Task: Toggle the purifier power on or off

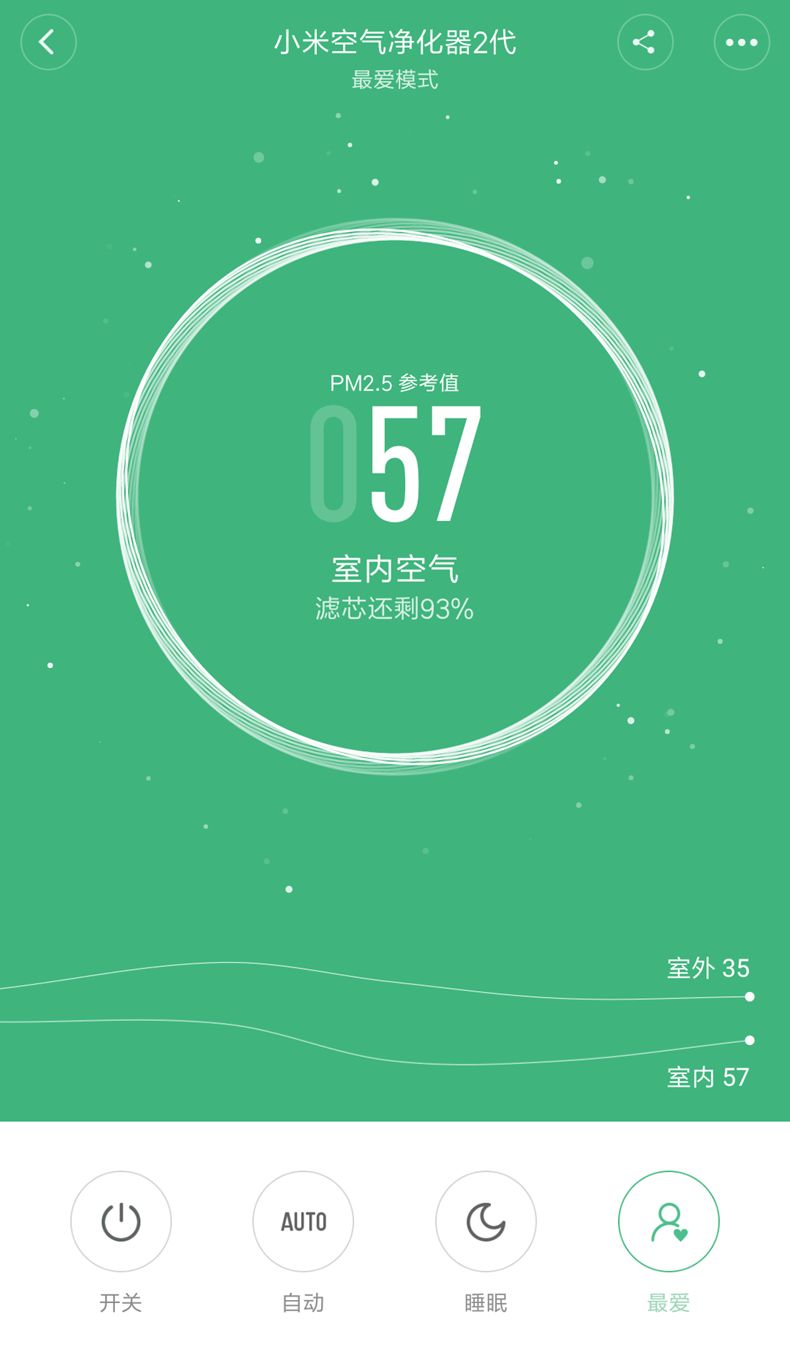Action: click(121, 1221)
